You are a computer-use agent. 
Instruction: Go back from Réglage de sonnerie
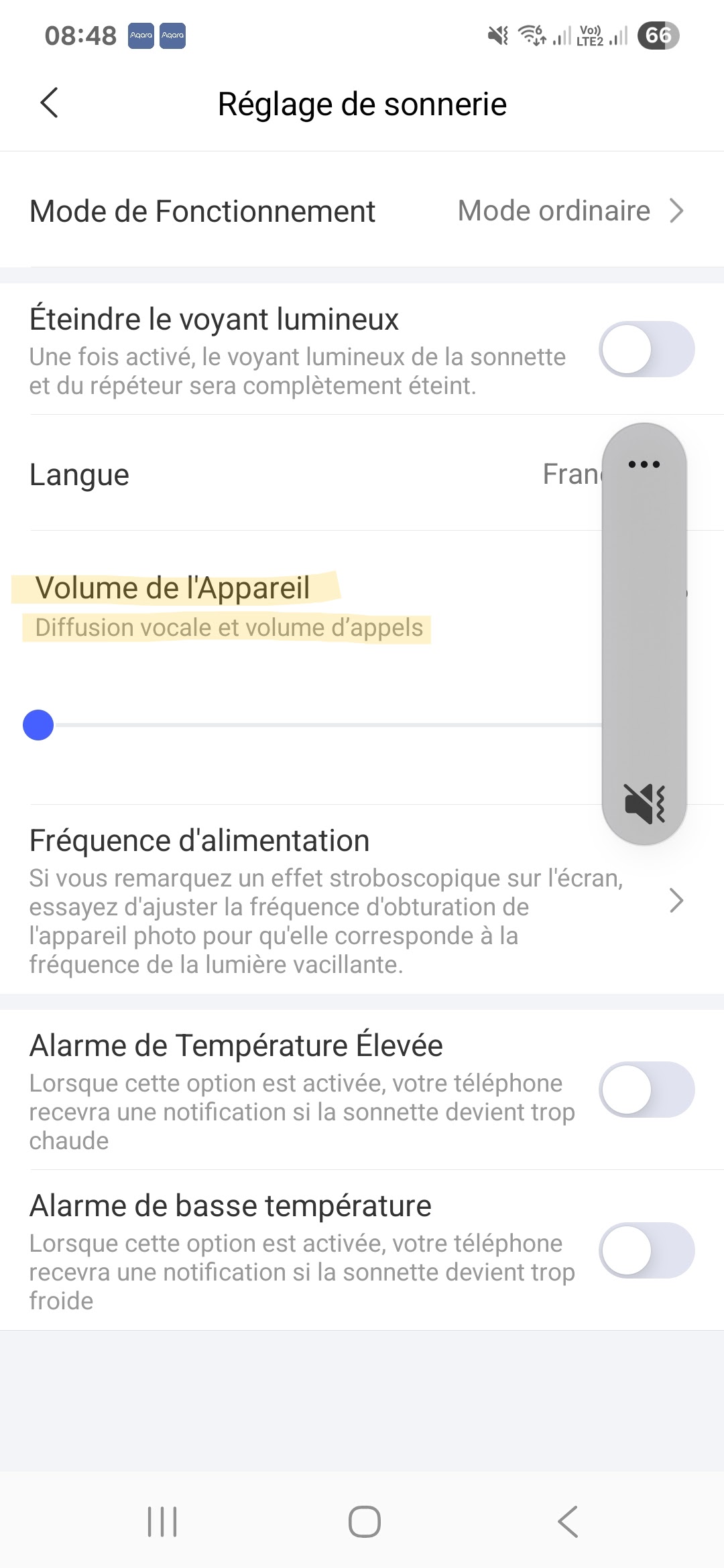click(50, 103)
